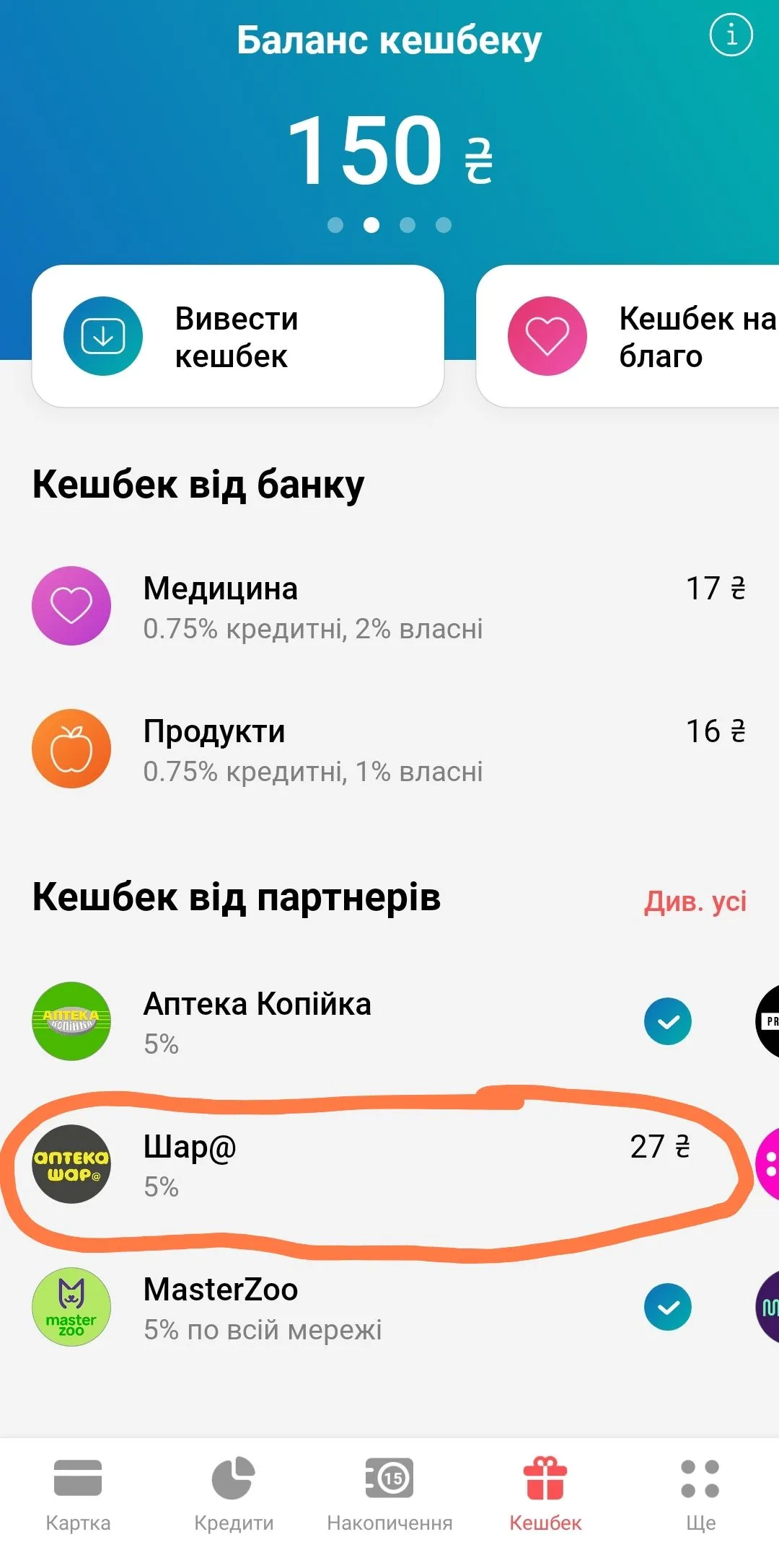The width and height of the screenshot is (779, 1568).
Task: View all partners via Див. усі
Action: [x=695, y=902]
